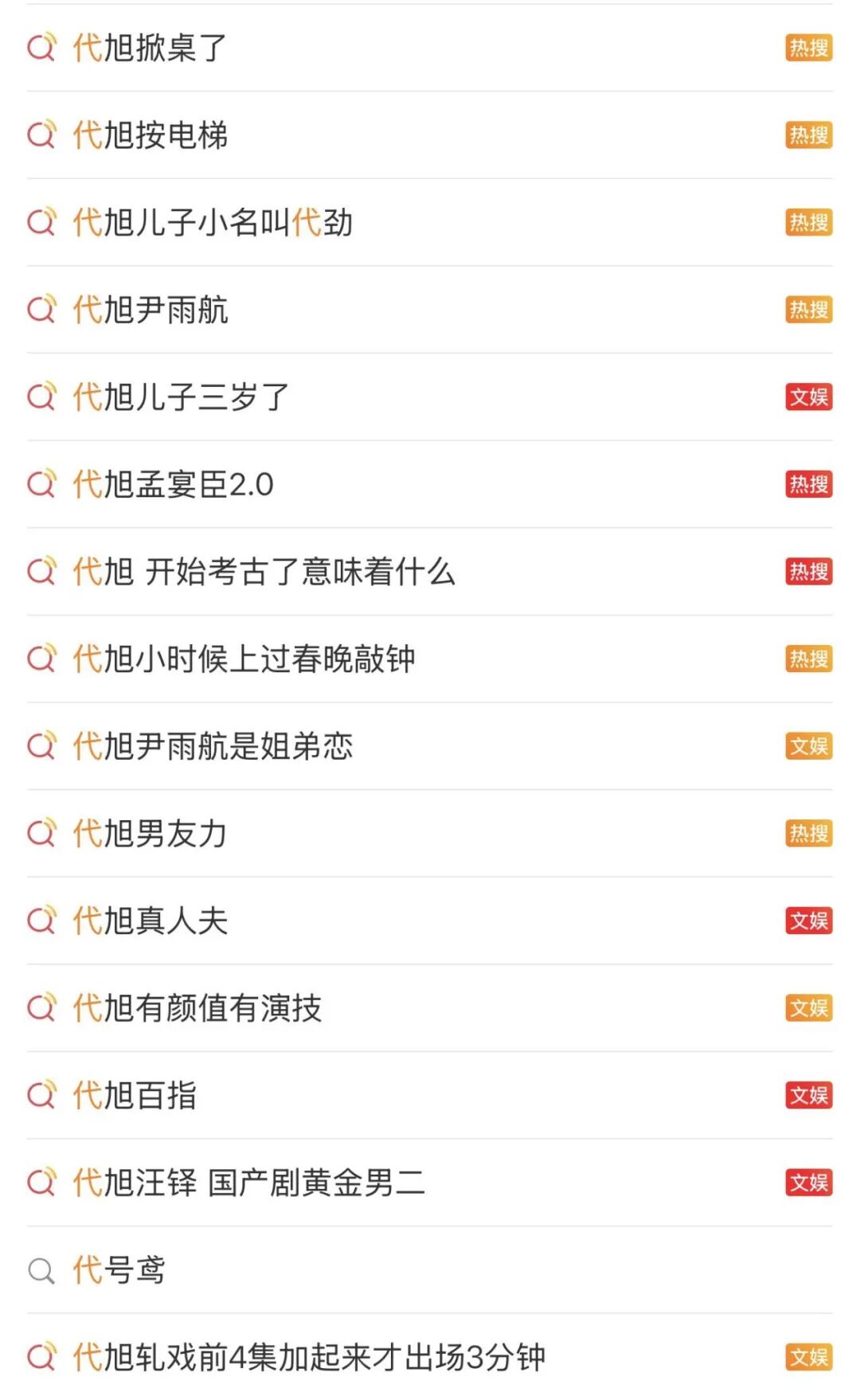Open the suggestion 代旭真人夫

[150, 921]
